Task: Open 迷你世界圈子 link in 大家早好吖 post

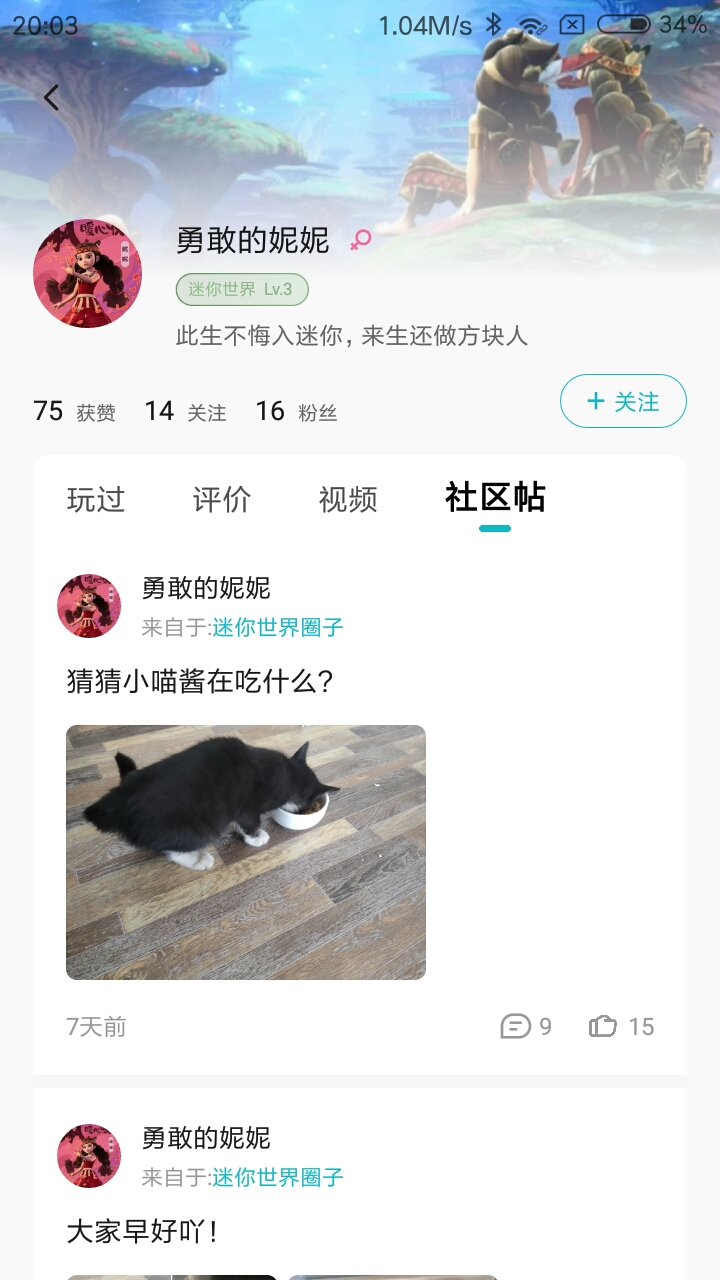Action: click(x=278, y=1177)
